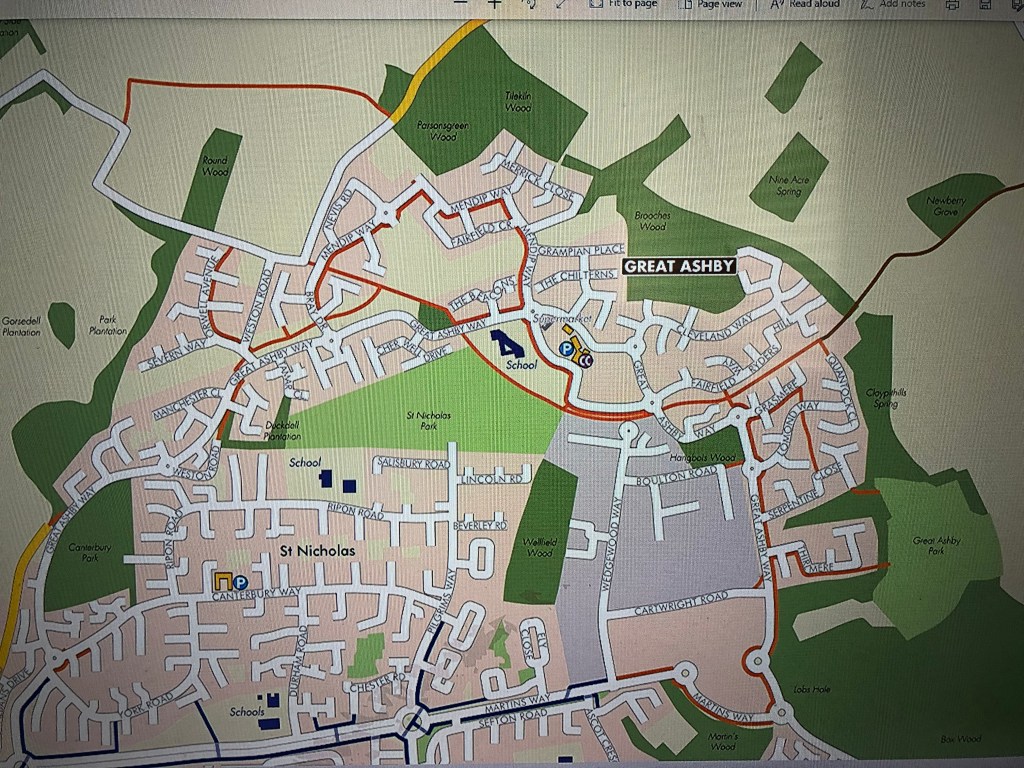Select Fit to page
This screenshot has height=768, width=1024.
623,4
